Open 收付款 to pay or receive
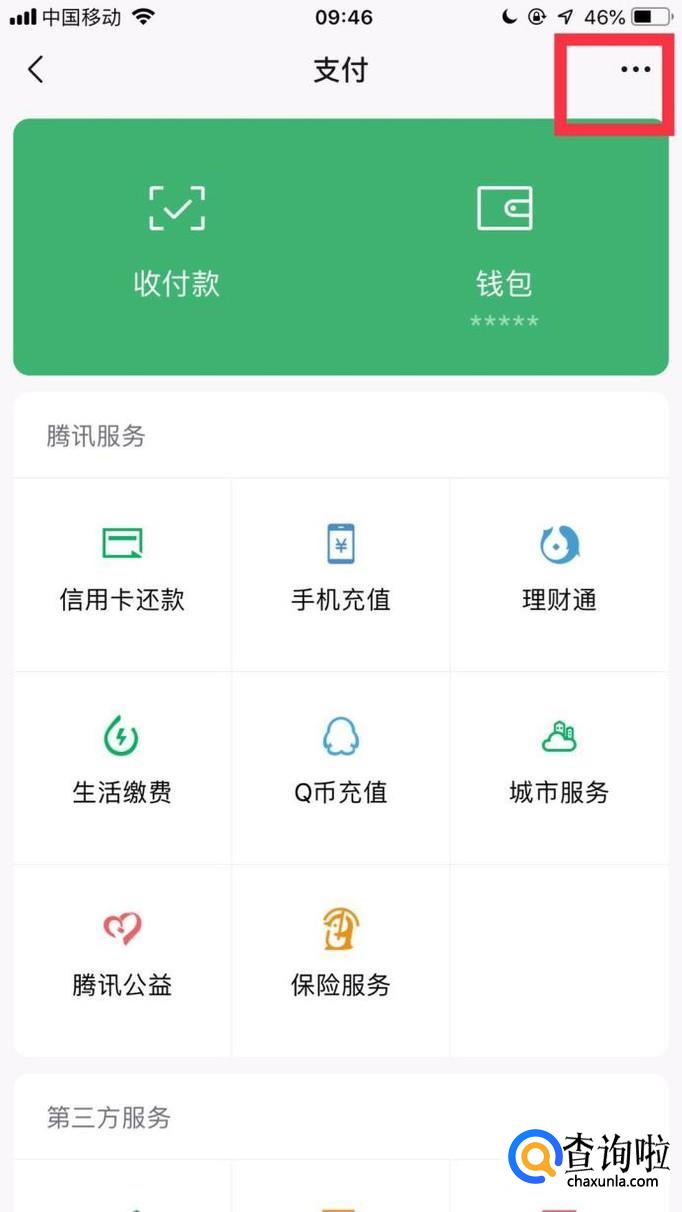 pos(177,242)
